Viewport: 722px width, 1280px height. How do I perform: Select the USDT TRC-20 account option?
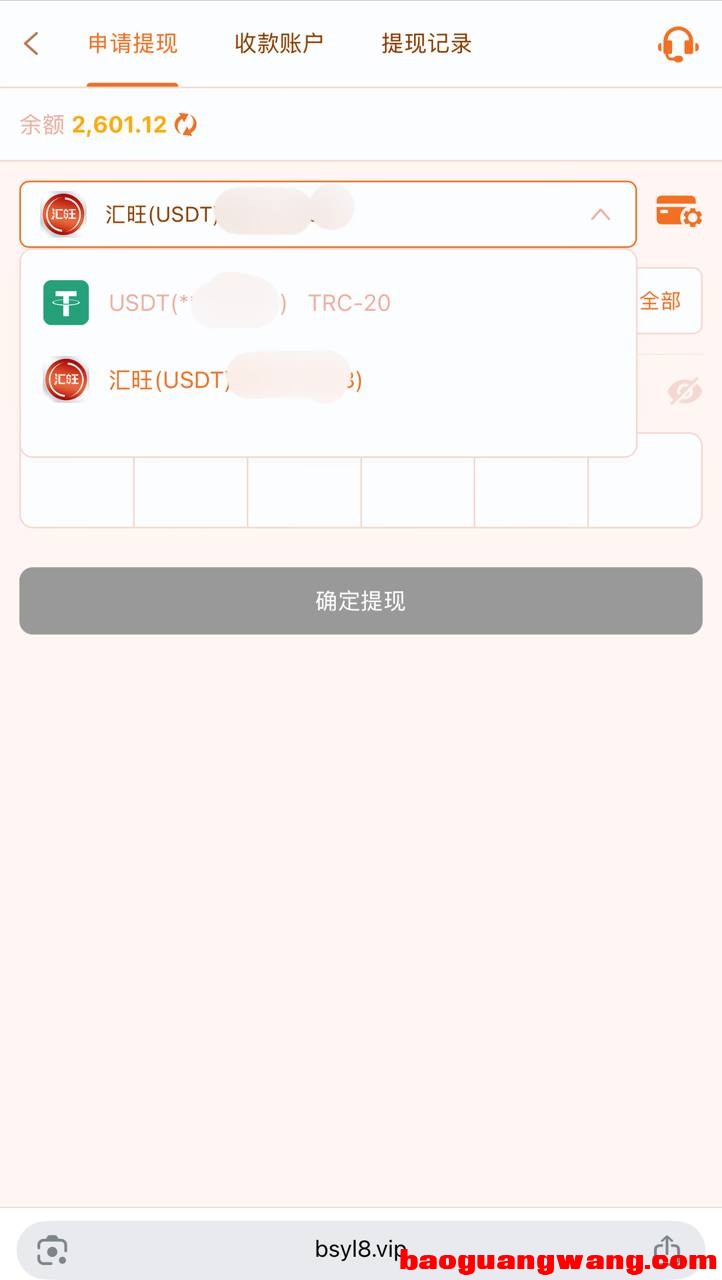point(250,303)
